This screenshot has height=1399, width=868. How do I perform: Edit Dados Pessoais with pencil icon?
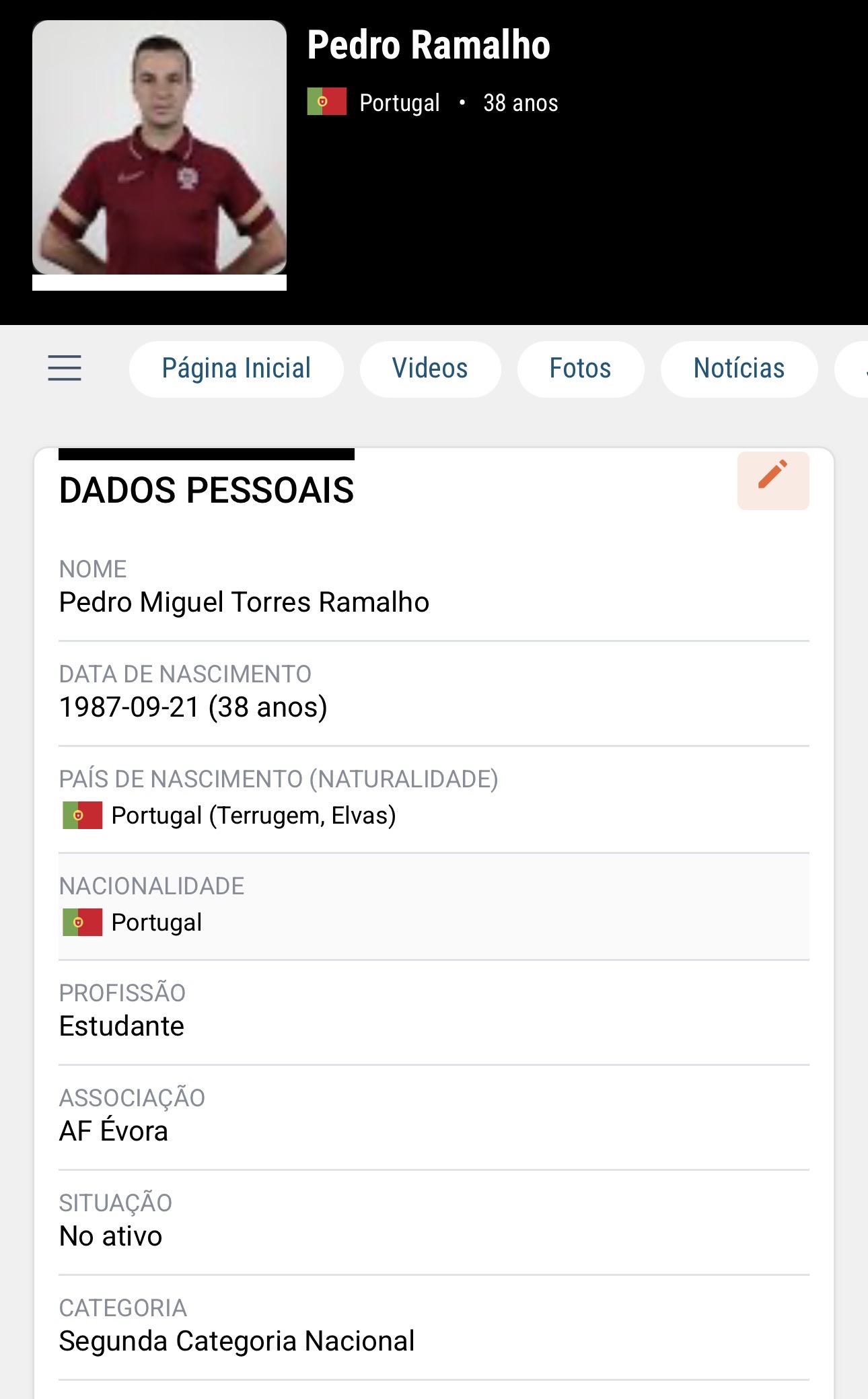tap(772, 480)
